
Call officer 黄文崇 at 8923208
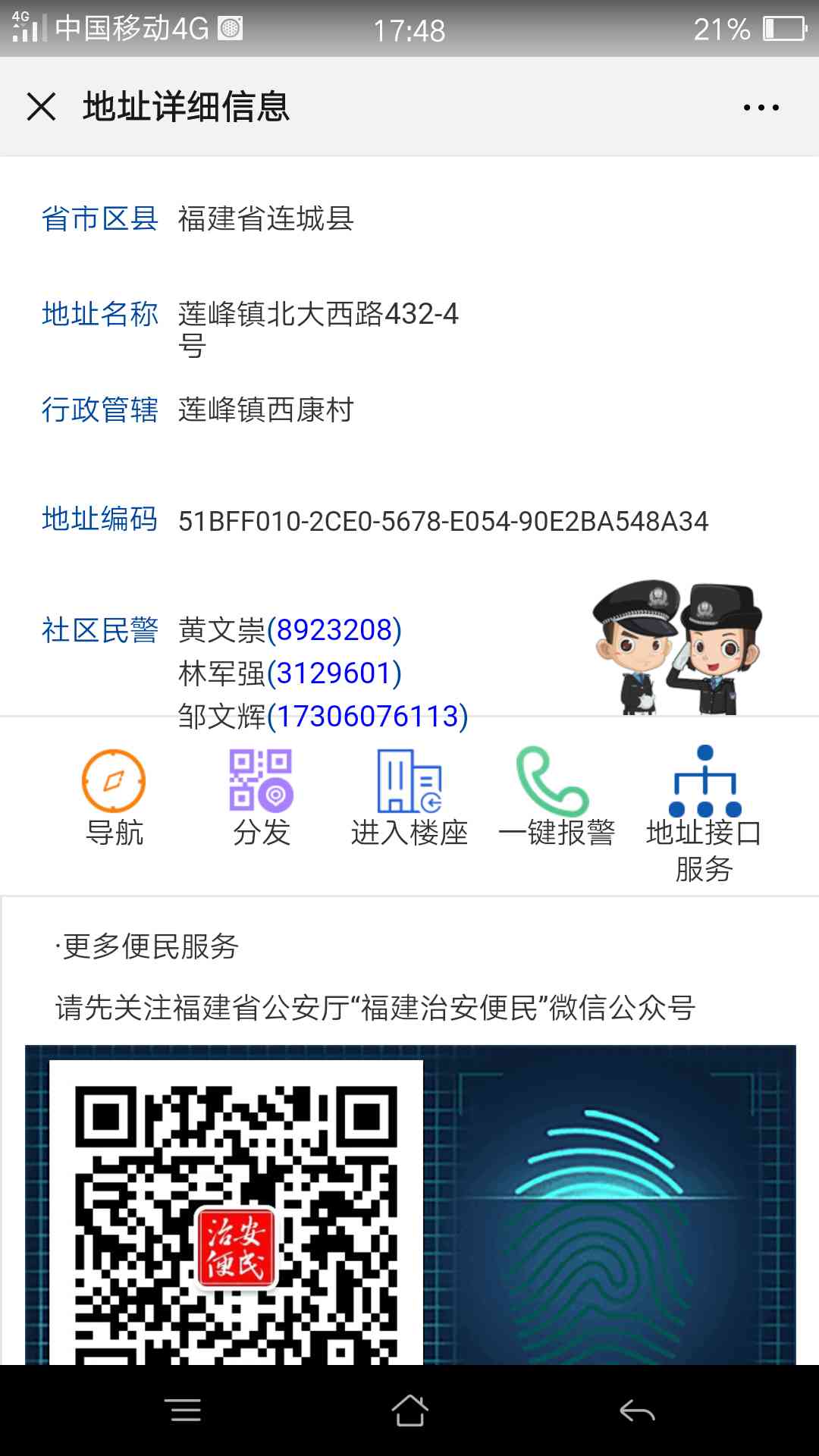point(334,630)
